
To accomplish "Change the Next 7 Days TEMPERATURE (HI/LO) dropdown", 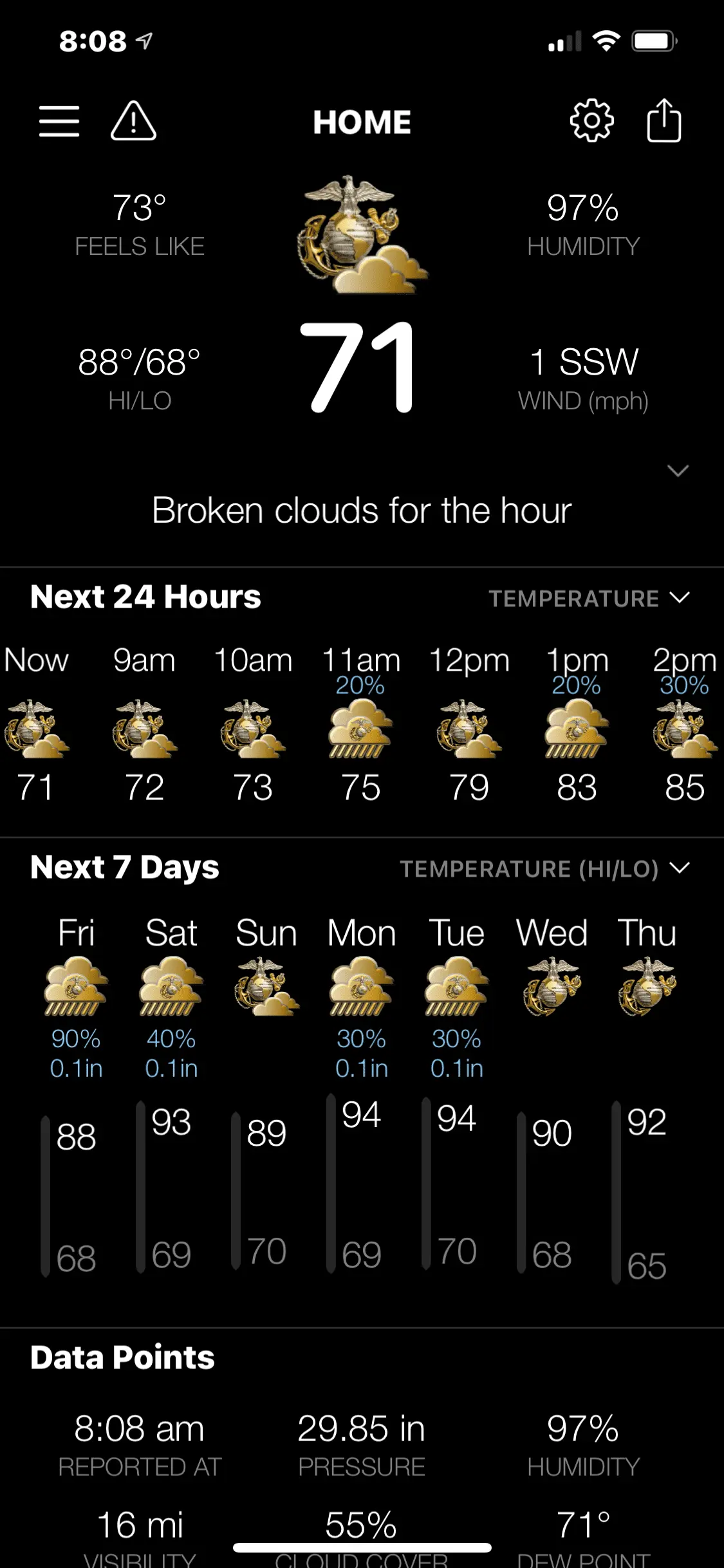I will [544, 868].
